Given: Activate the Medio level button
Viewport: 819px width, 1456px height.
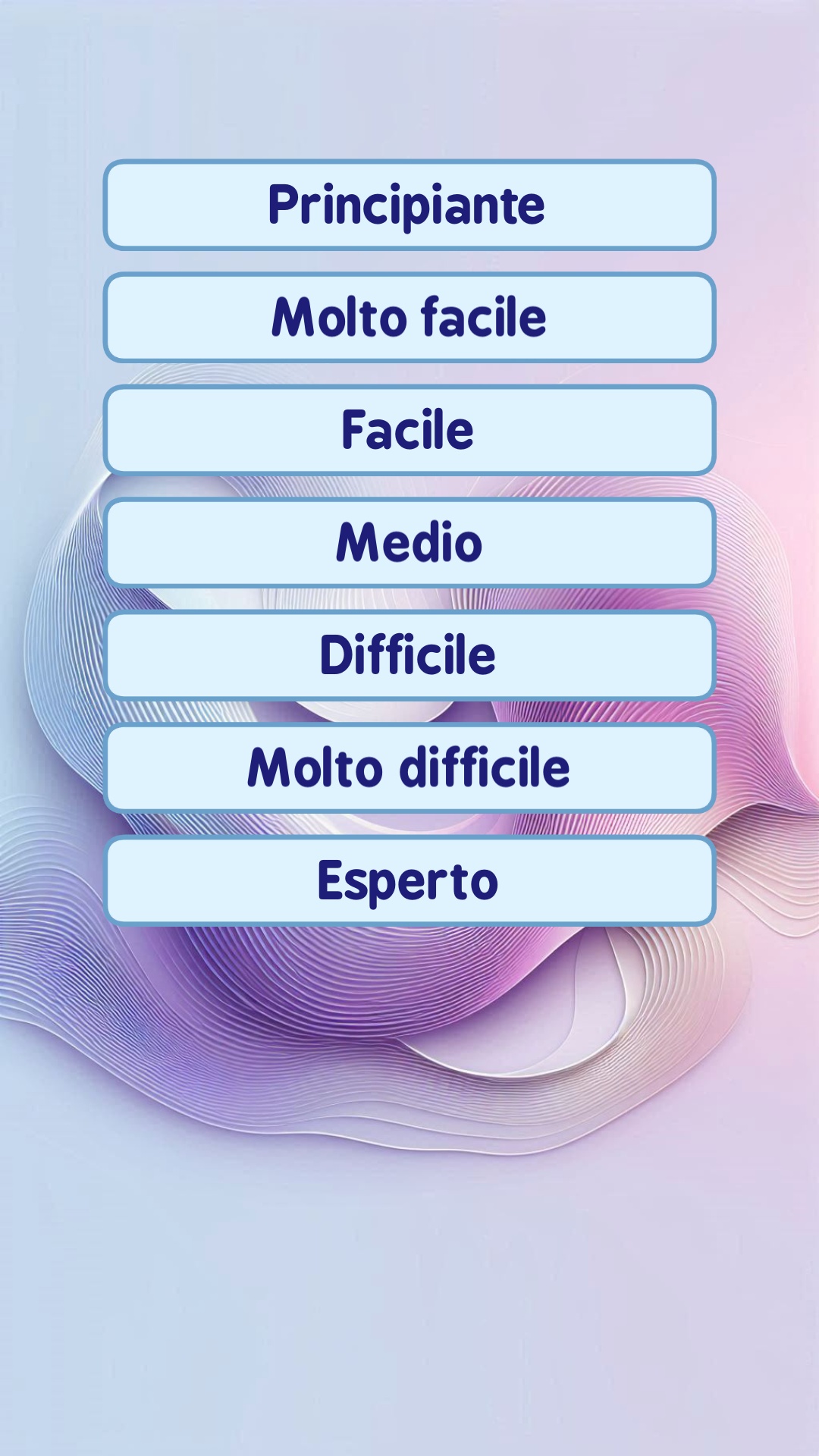Looking at the screenshot, I should (x=409, y=542).
